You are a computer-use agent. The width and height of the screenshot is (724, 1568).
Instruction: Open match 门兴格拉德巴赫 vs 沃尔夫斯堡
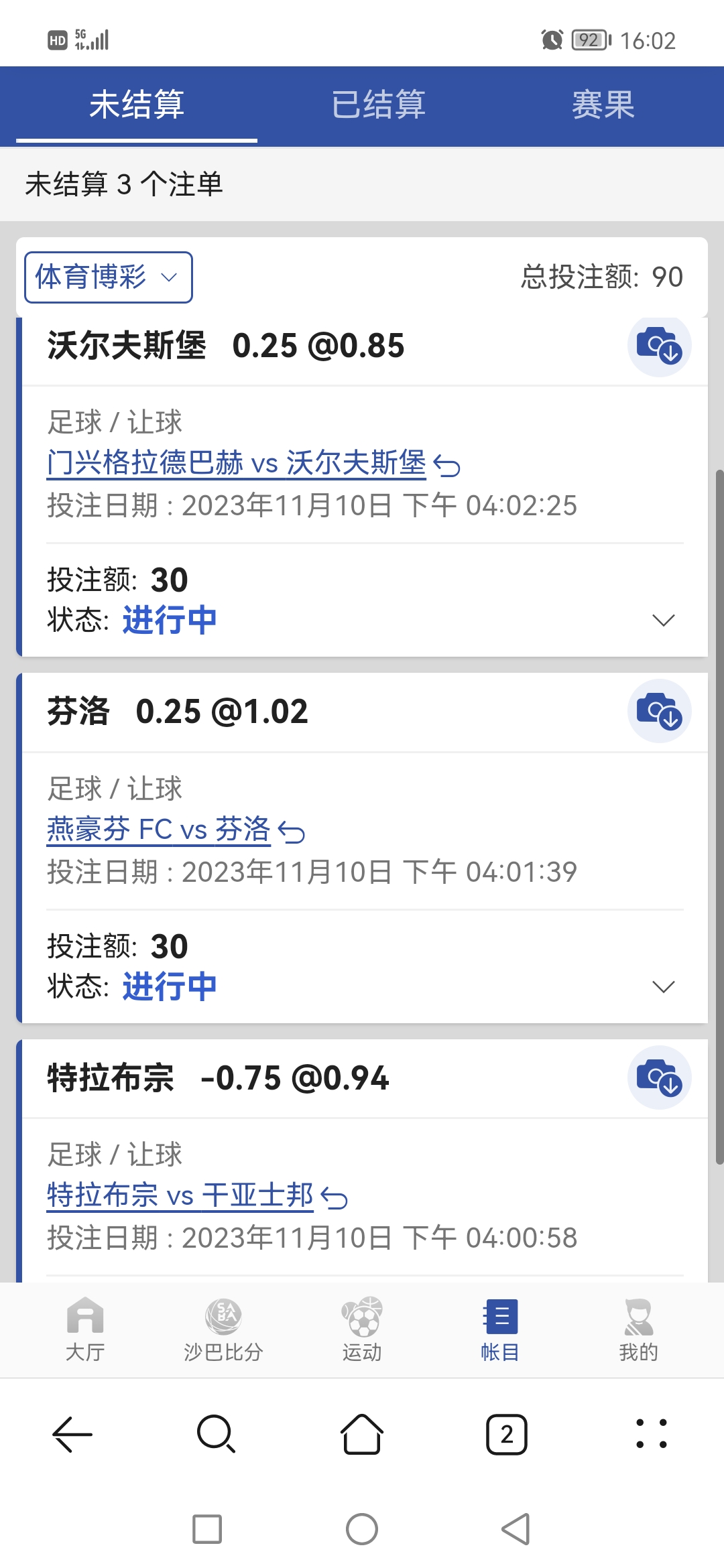pyautogui.click(x=236, y=463)
